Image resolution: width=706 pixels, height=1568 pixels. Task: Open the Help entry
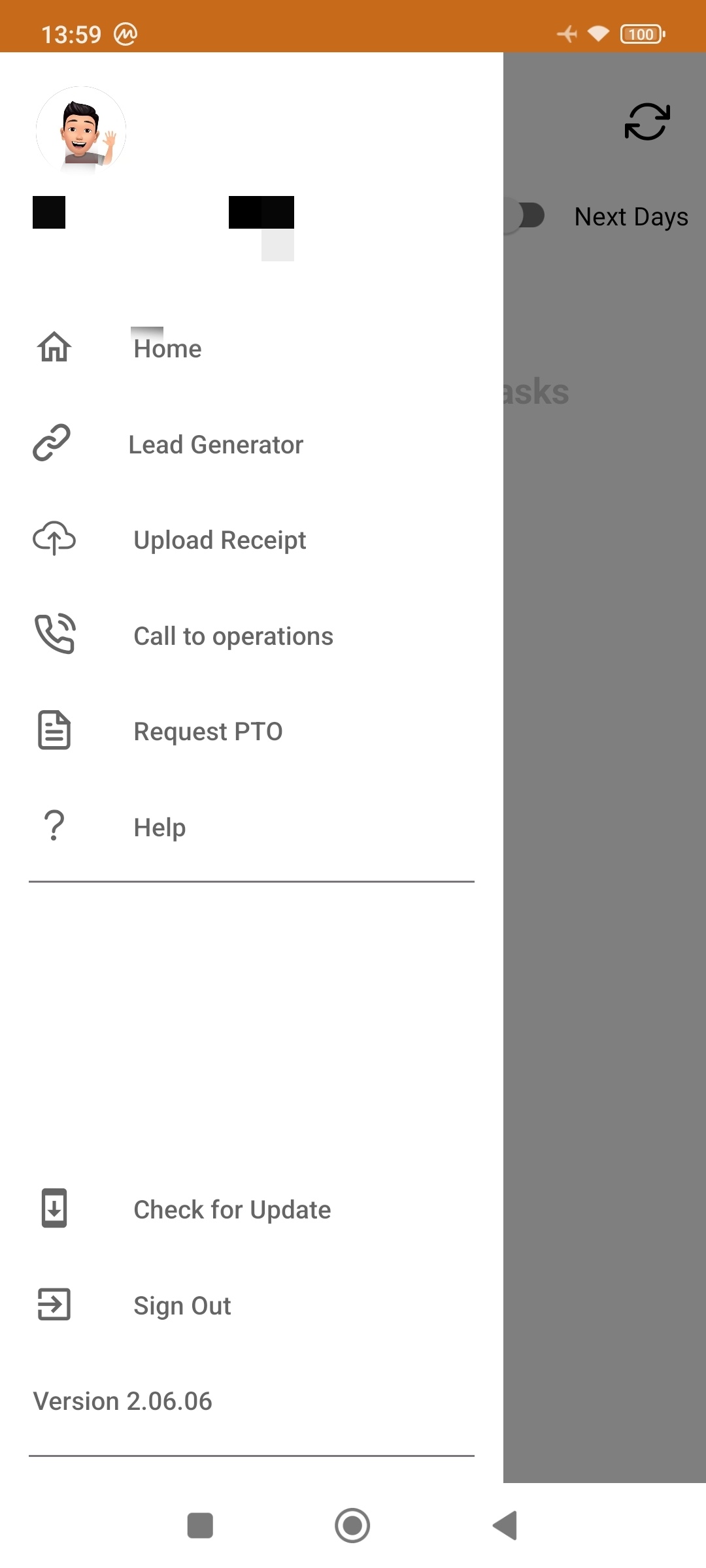pos(252,827)
